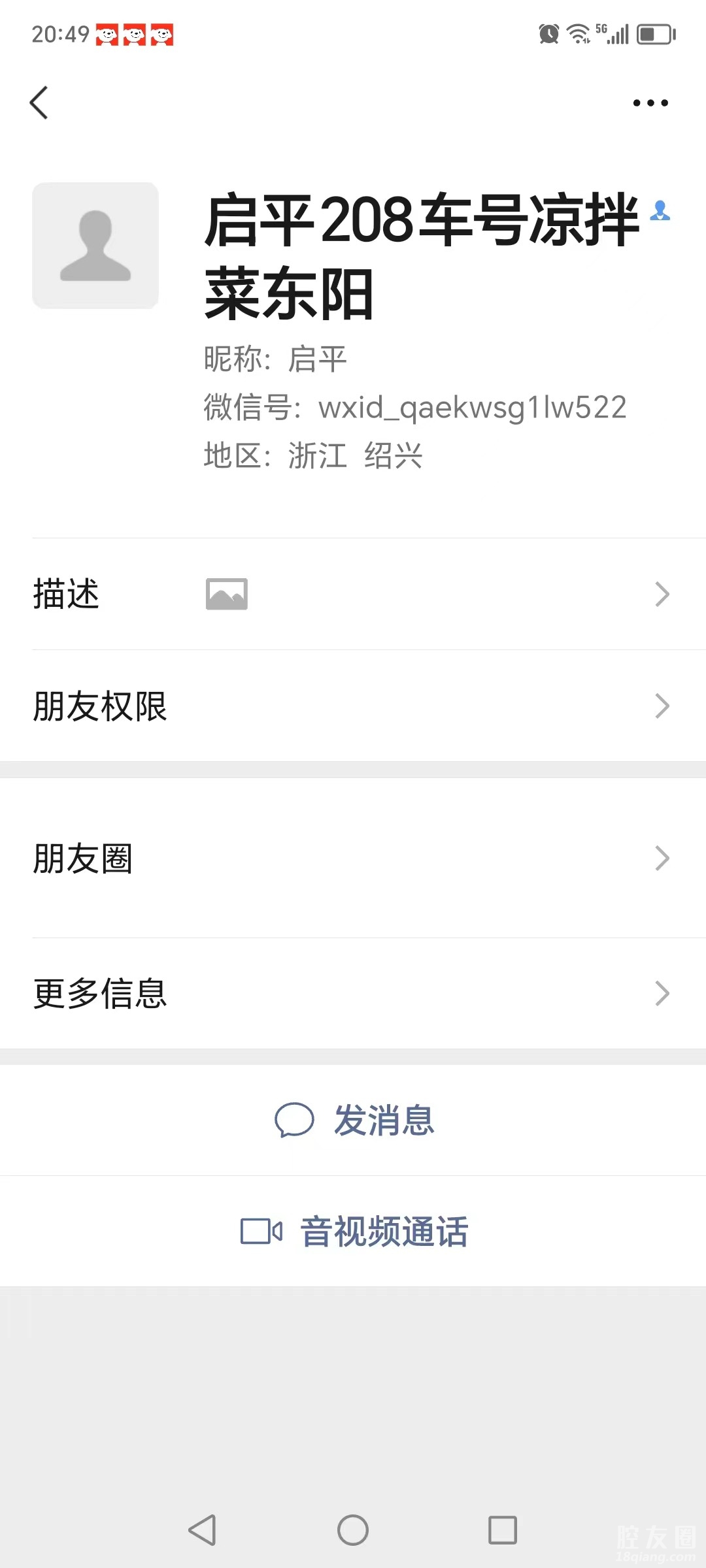View this contact's 朋友圈
Viewport: 706px width, 1568px height.
pos(353,858)
